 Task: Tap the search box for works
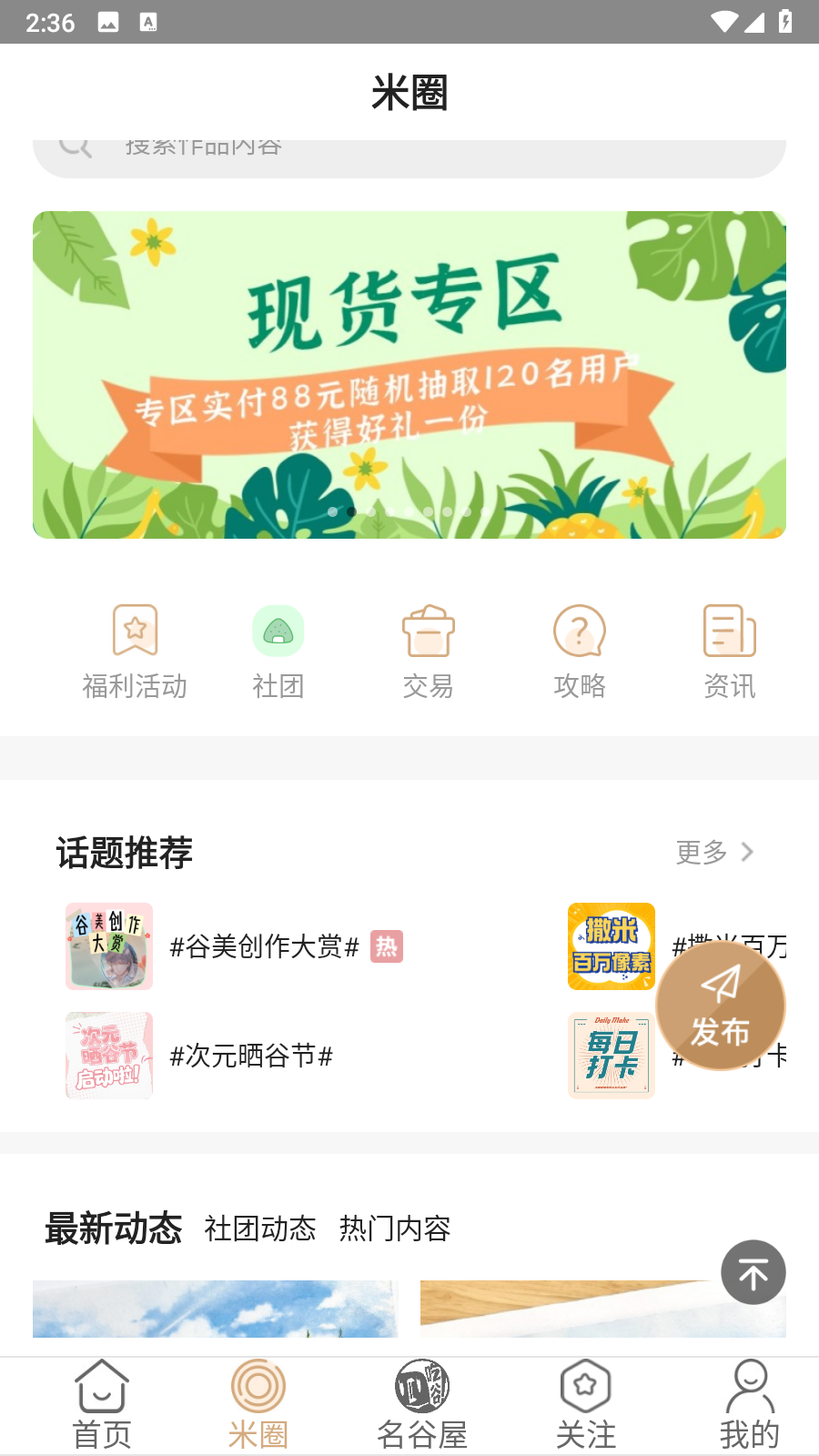pos(409,157)
